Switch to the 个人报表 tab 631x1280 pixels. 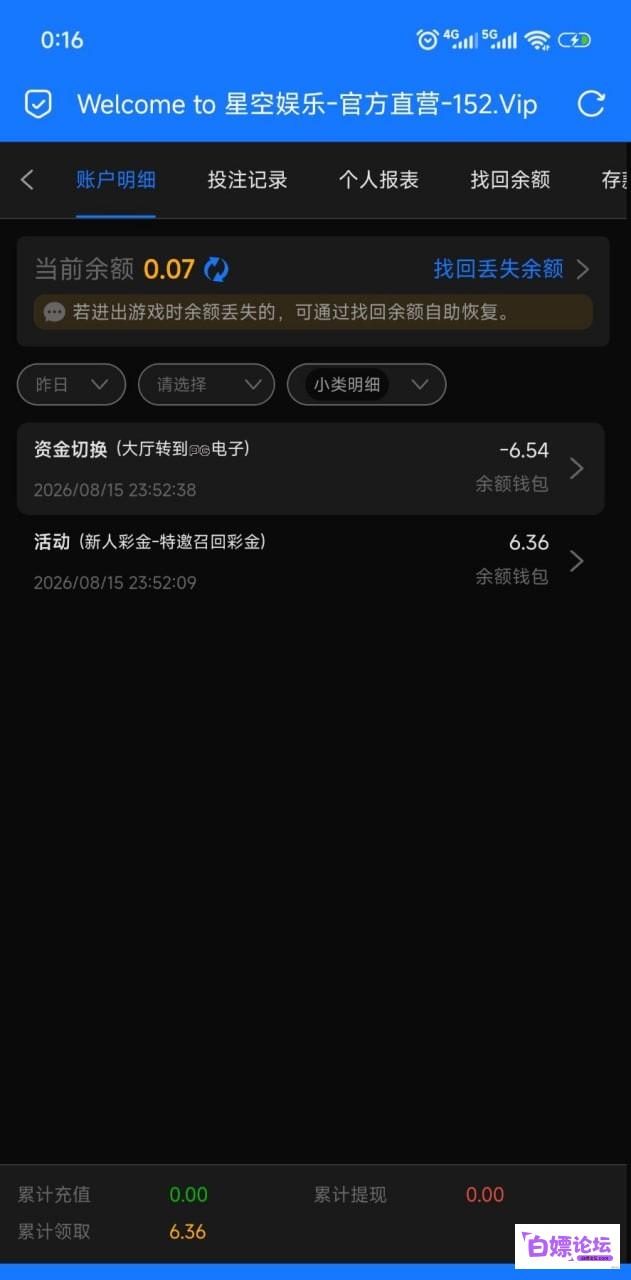coord(379,180)
